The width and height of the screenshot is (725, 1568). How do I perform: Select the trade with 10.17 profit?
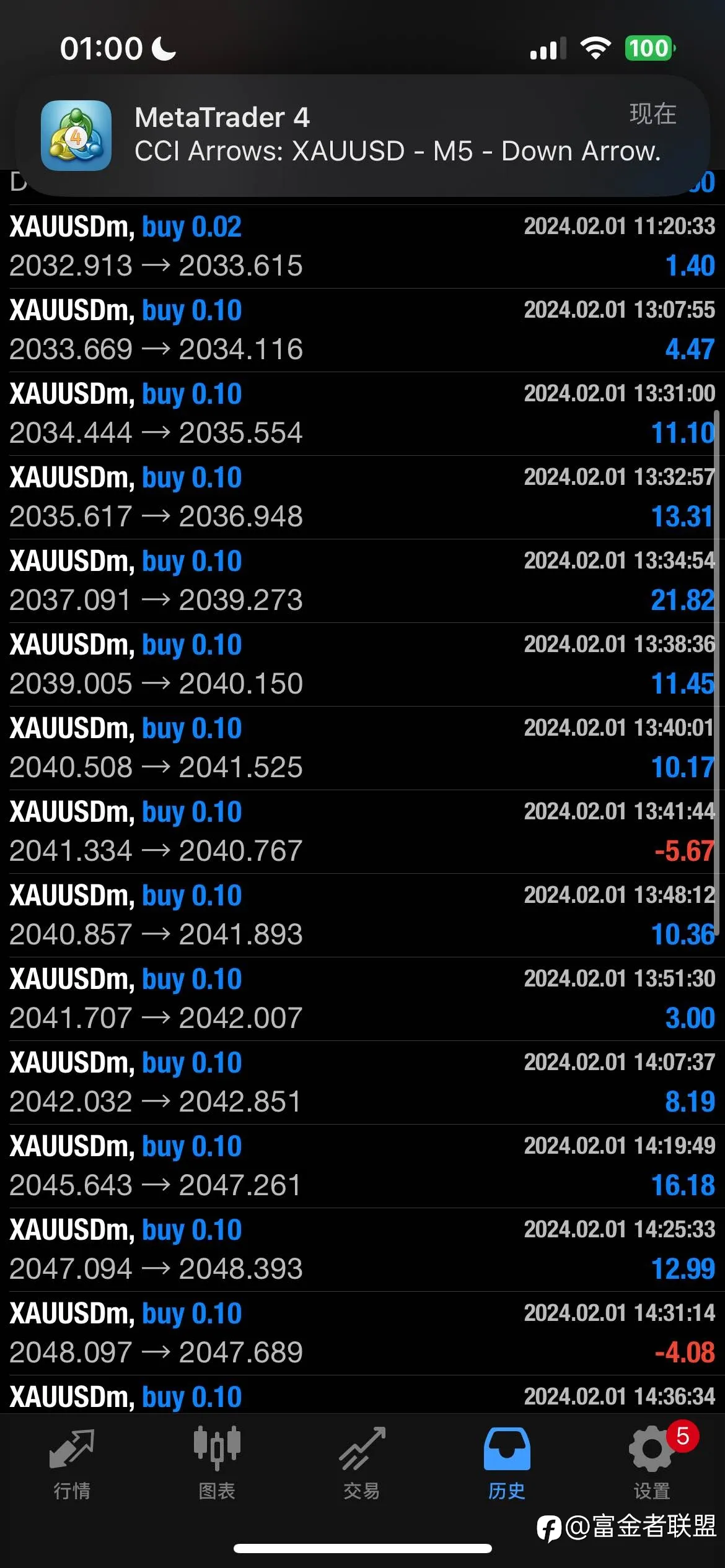362,748
